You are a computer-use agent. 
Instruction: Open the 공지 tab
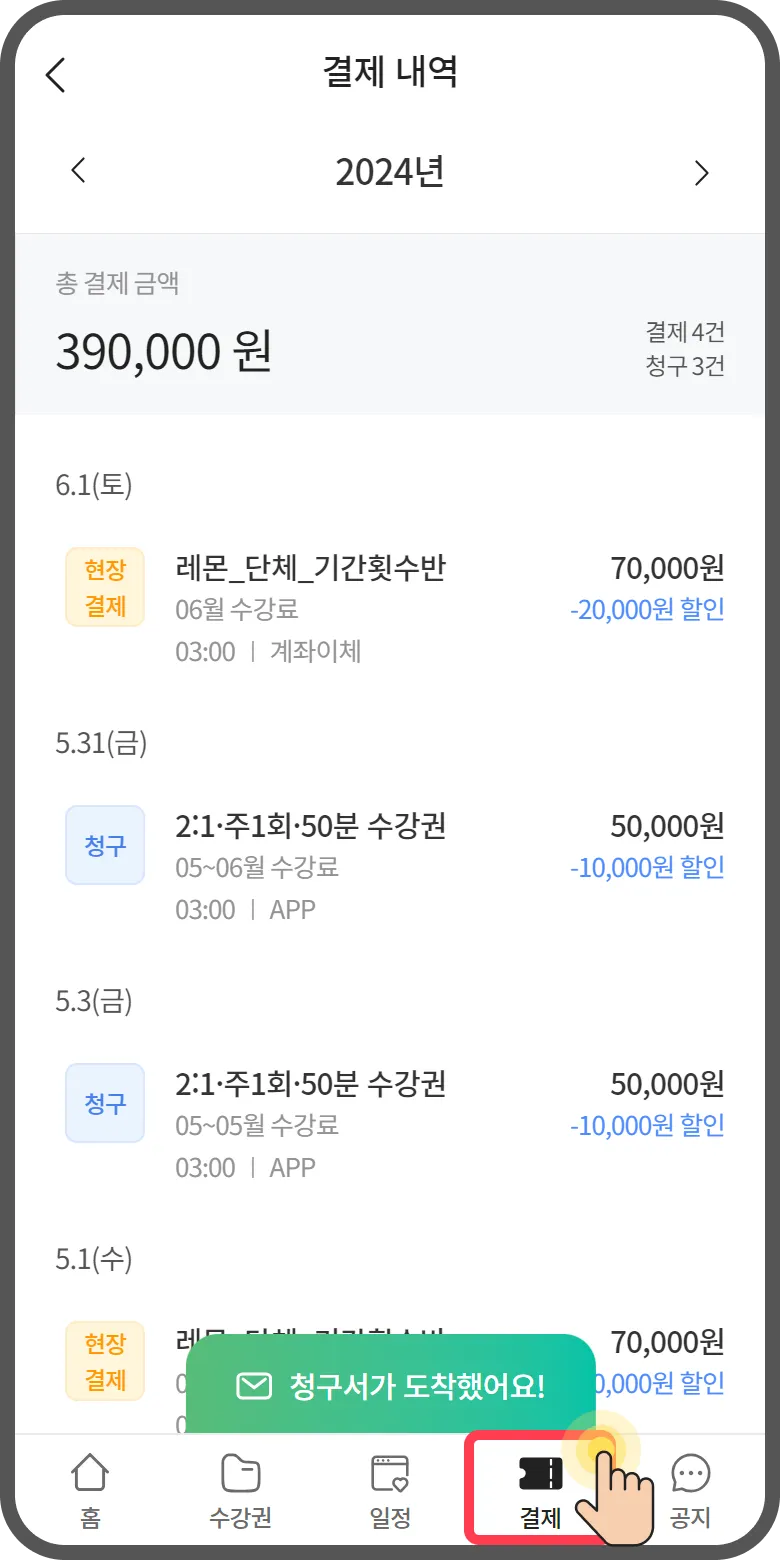690,1491
